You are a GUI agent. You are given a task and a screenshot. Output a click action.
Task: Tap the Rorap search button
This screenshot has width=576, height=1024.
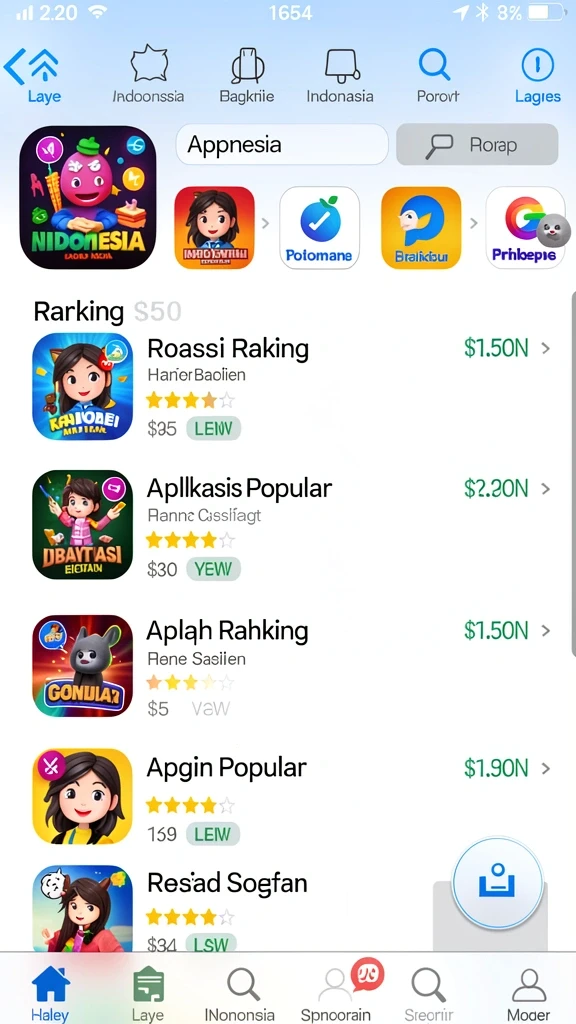477,144
